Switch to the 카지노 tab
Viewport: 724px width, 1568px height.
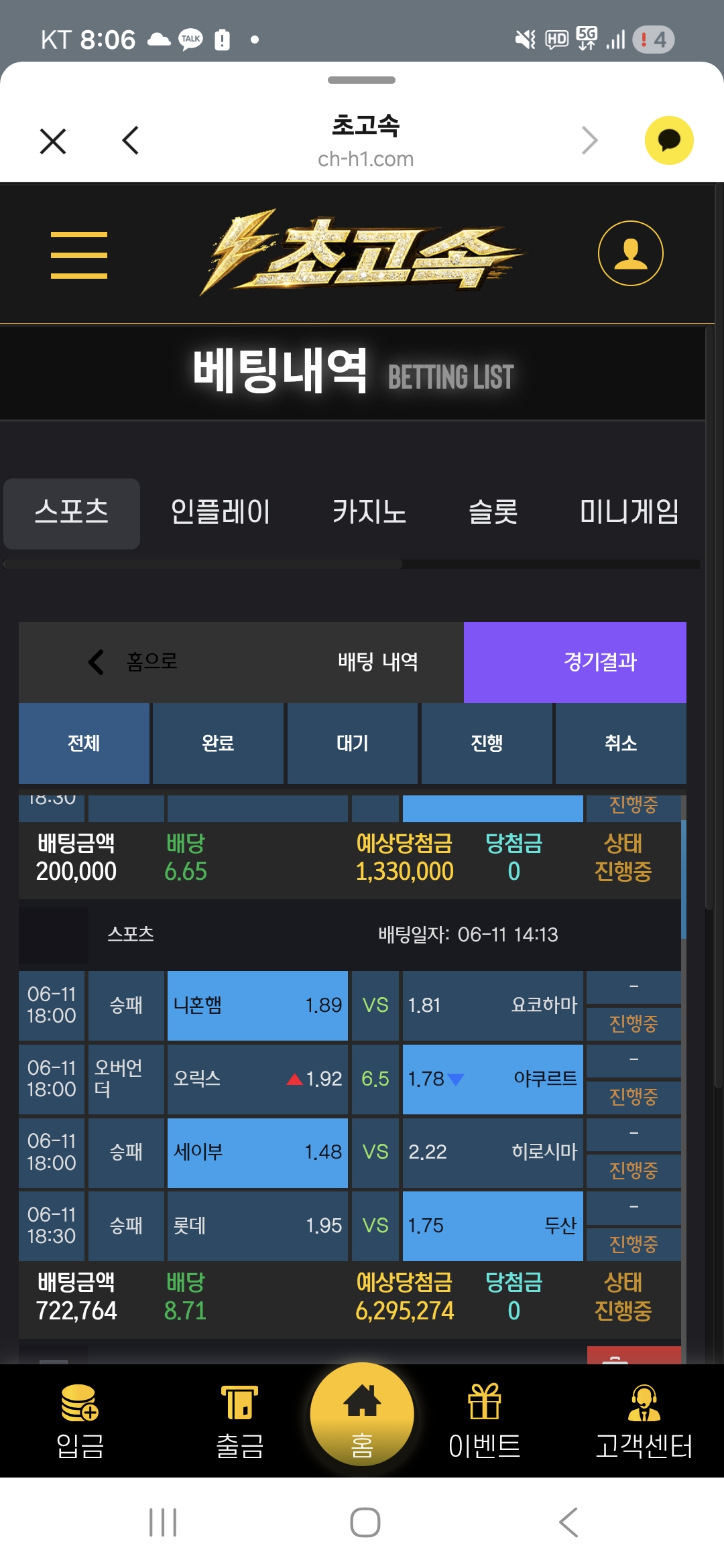pos(369,513)
